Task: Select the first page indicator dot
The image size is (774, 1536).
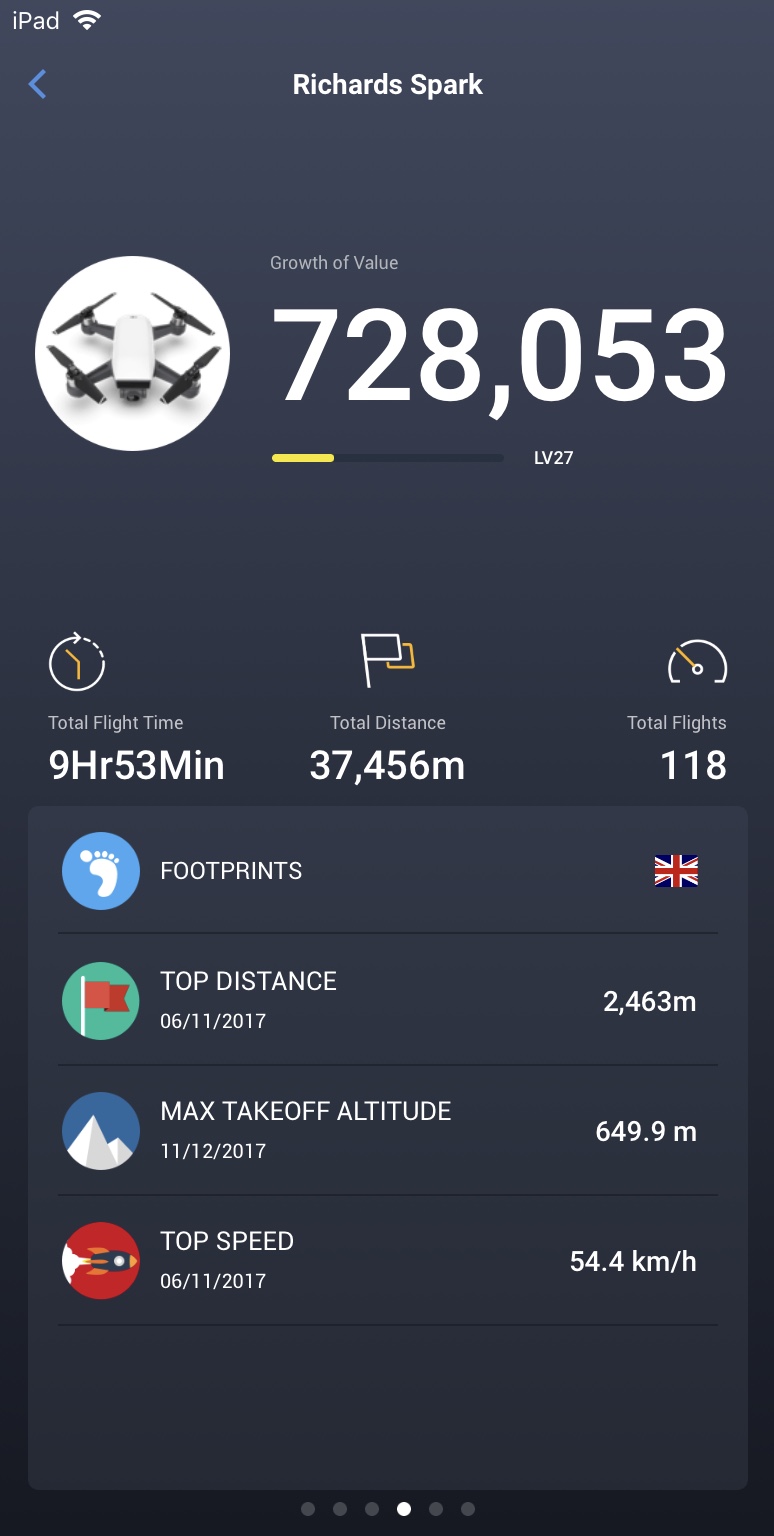Action: point(308,1509)
